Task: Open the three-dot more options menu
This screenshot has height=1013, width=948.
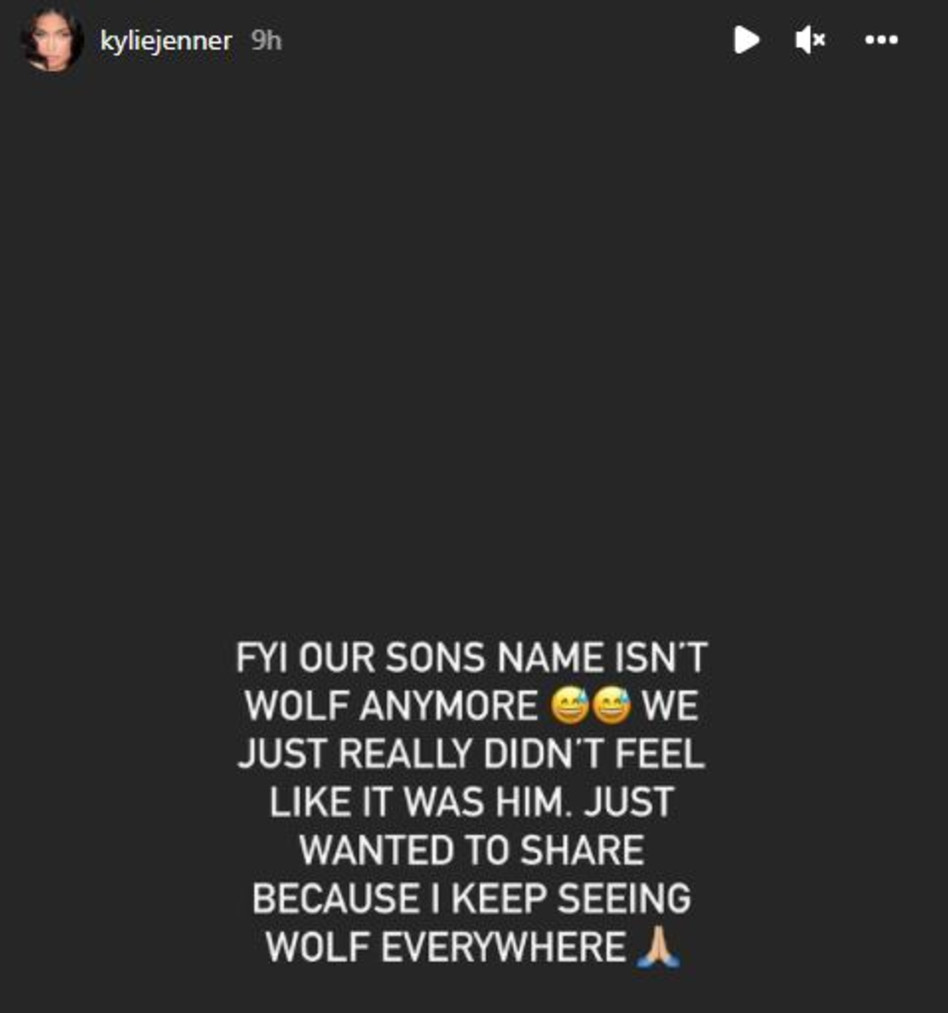Action: pos(881,40)
